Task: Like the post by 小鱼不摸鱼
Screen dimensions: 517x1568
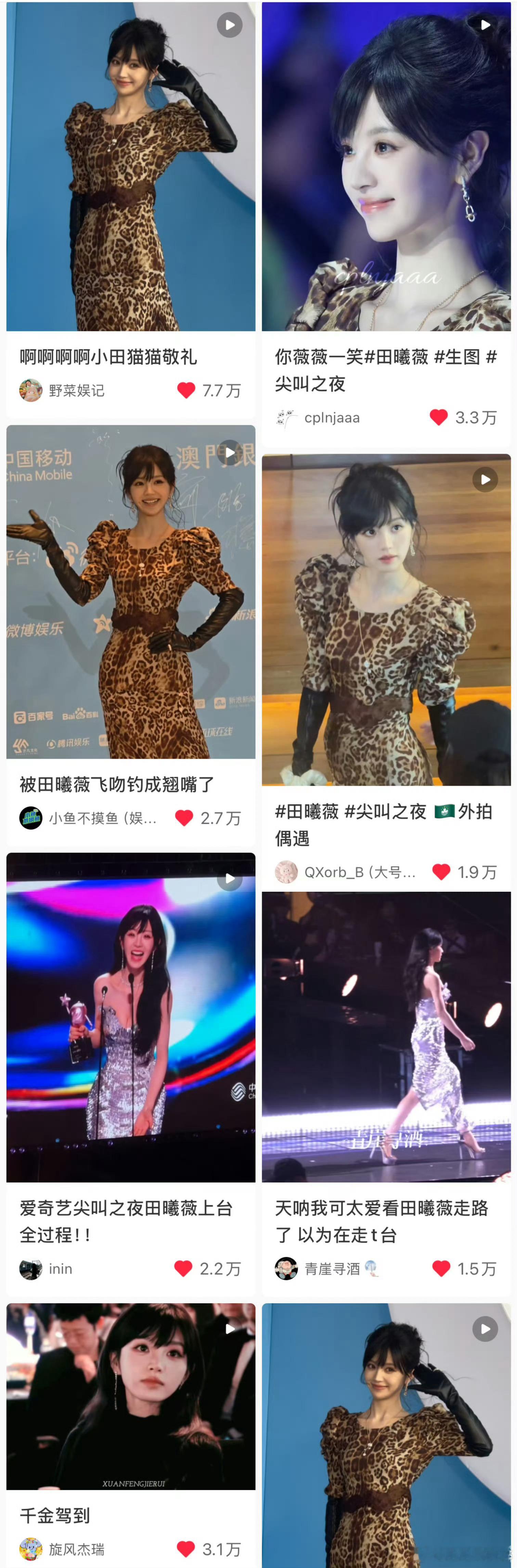Action: coord(184,818)
